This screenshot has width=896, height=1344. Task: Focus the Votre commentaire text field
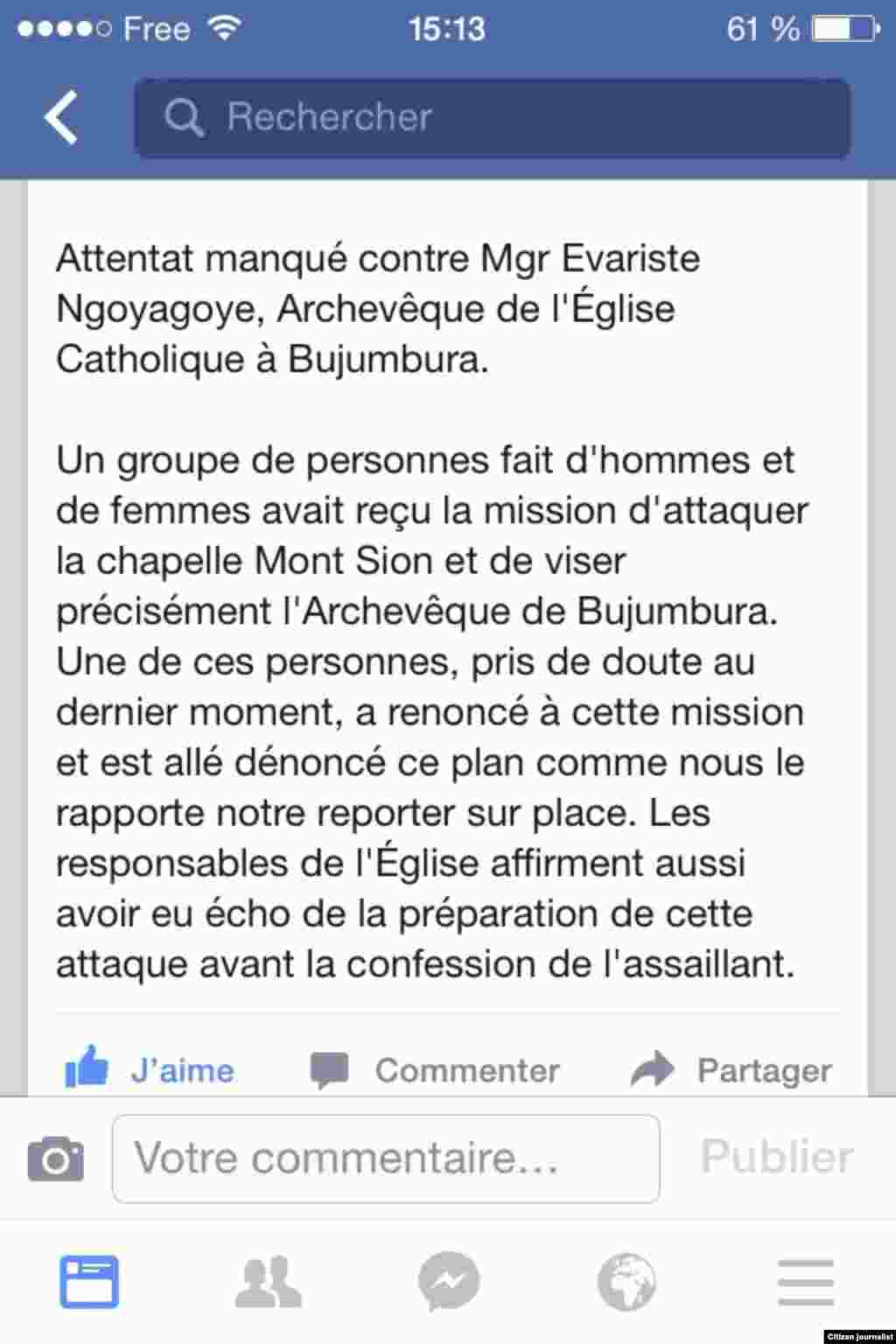coord(385,1158)
